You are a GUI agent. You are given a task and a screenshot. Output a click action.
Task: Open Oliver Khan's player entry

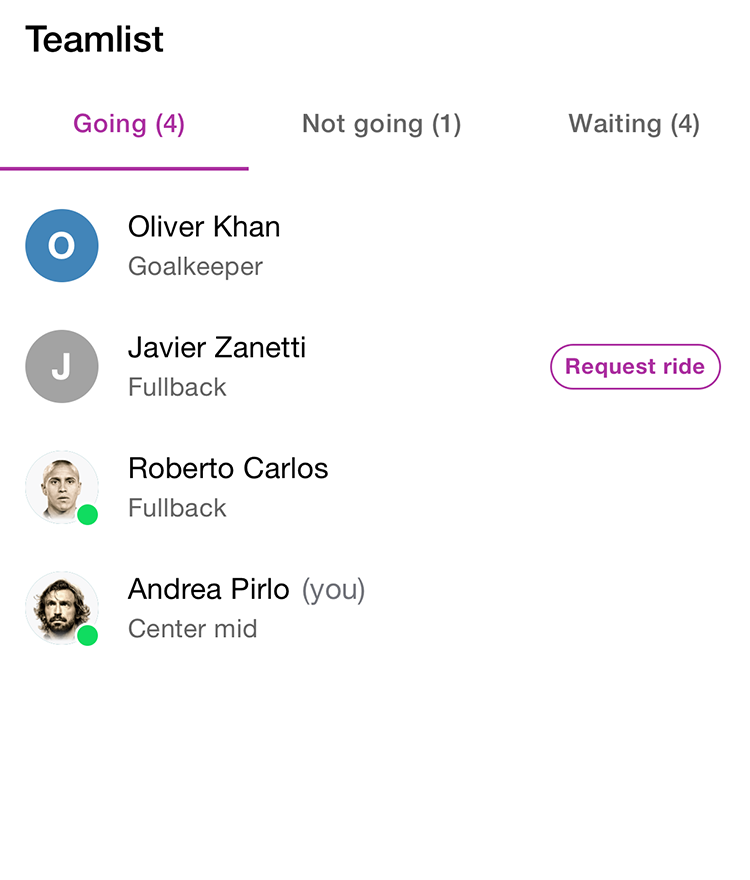point(204,245)
